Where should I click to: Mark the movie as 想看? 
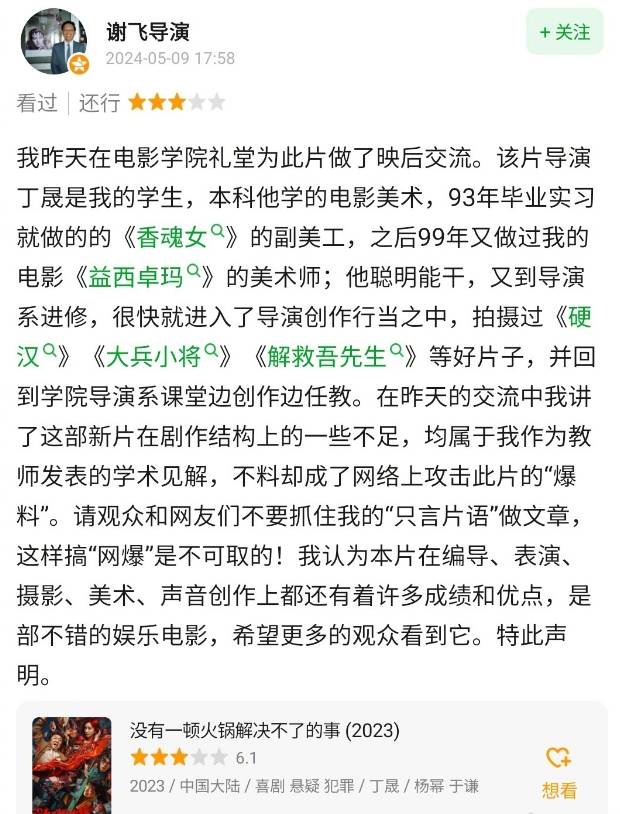pyautogui.click(x=559, y=772)
